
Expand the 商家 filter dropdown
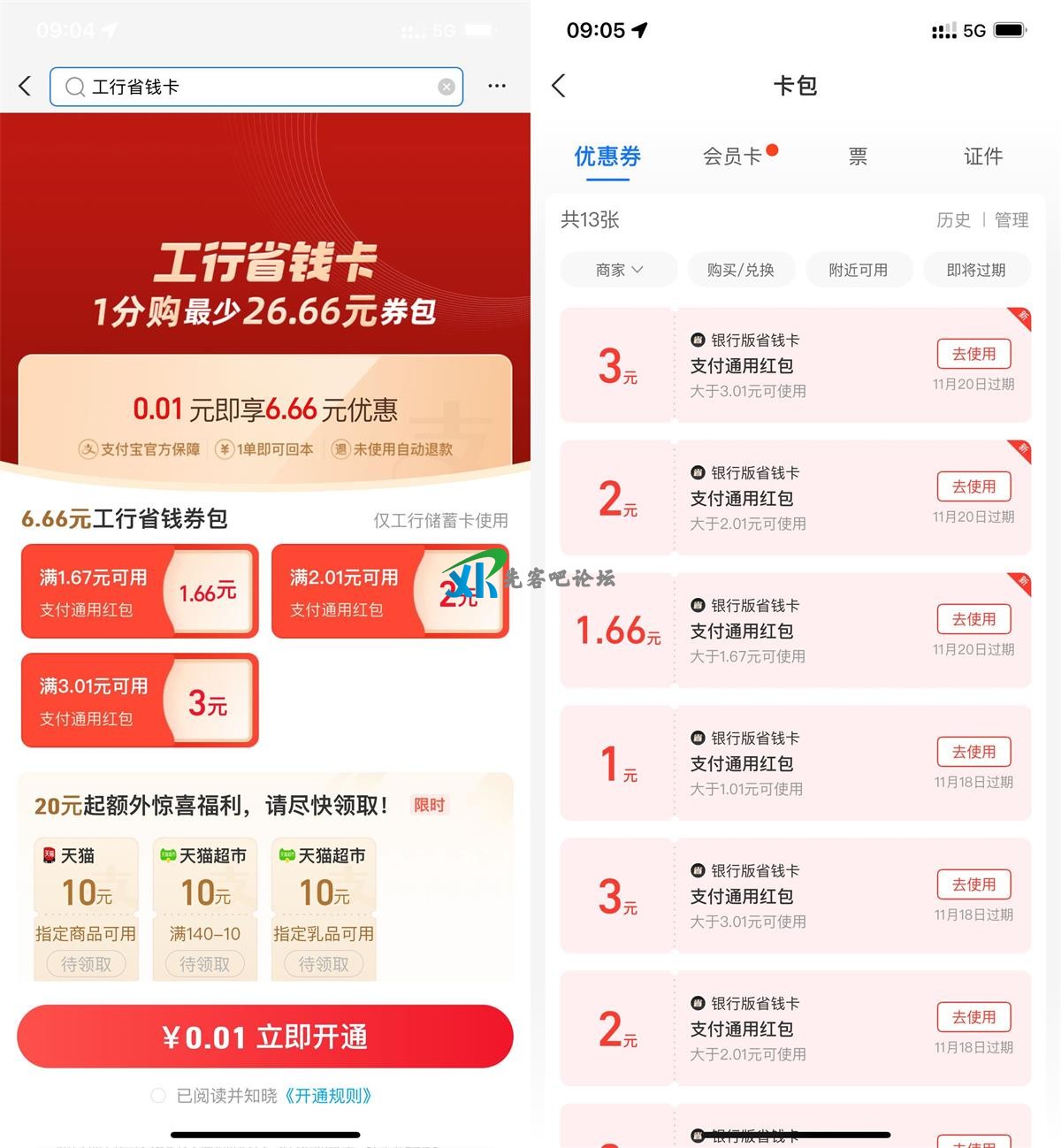pos(619,270)
